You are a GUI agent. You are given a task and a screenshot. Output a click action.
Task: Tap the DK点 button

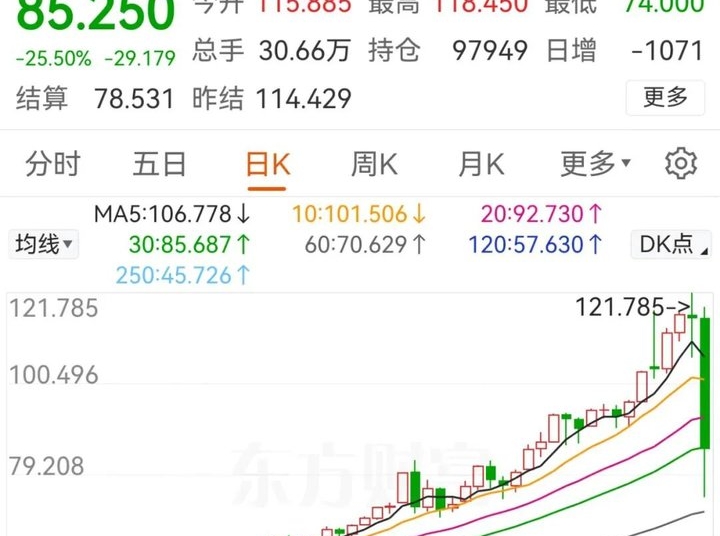click(x=671, y=244)
